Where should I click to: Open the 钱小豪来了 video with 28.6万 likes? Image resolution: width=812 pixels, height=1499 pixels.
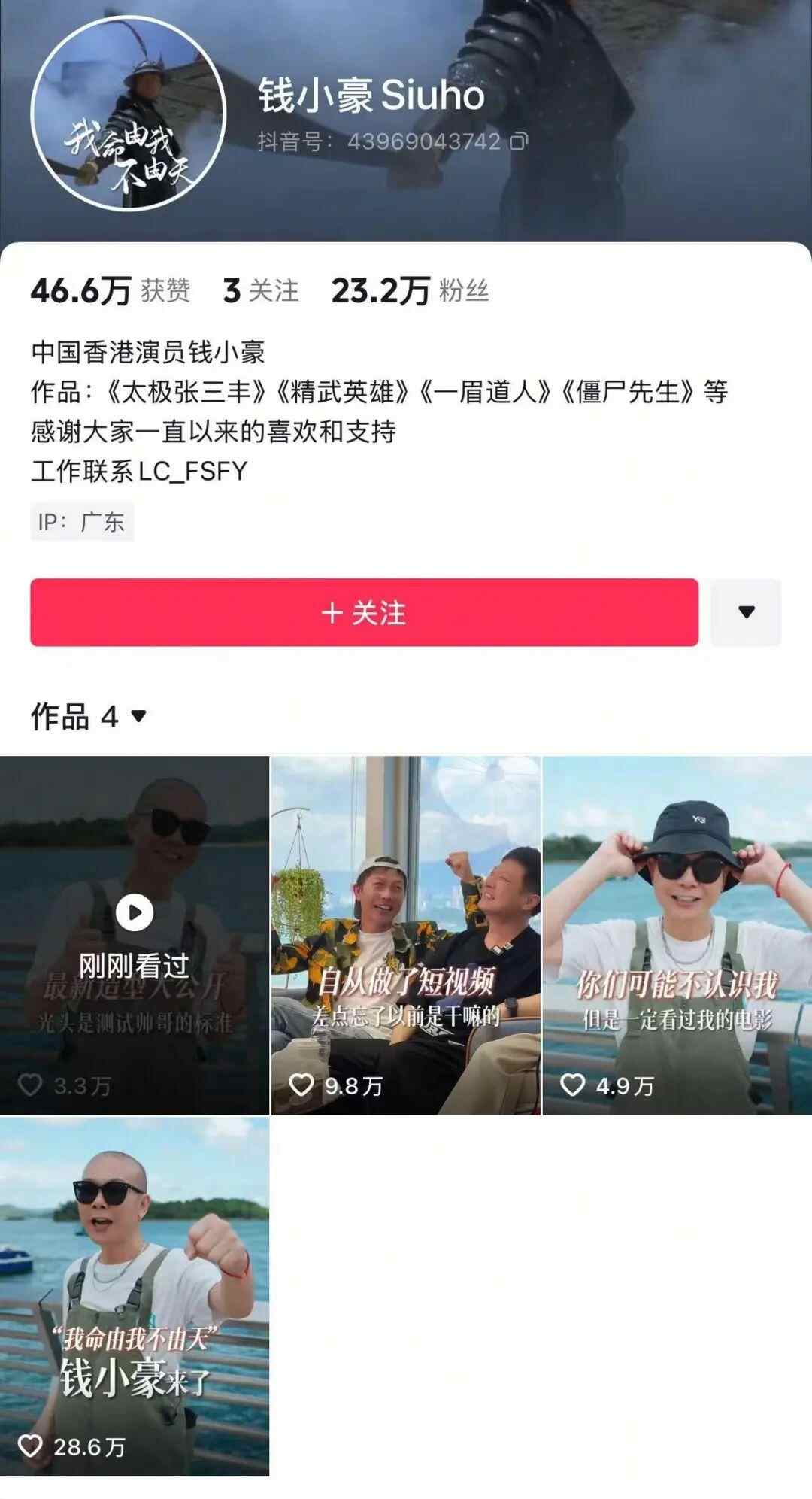tap(135, 1295)
